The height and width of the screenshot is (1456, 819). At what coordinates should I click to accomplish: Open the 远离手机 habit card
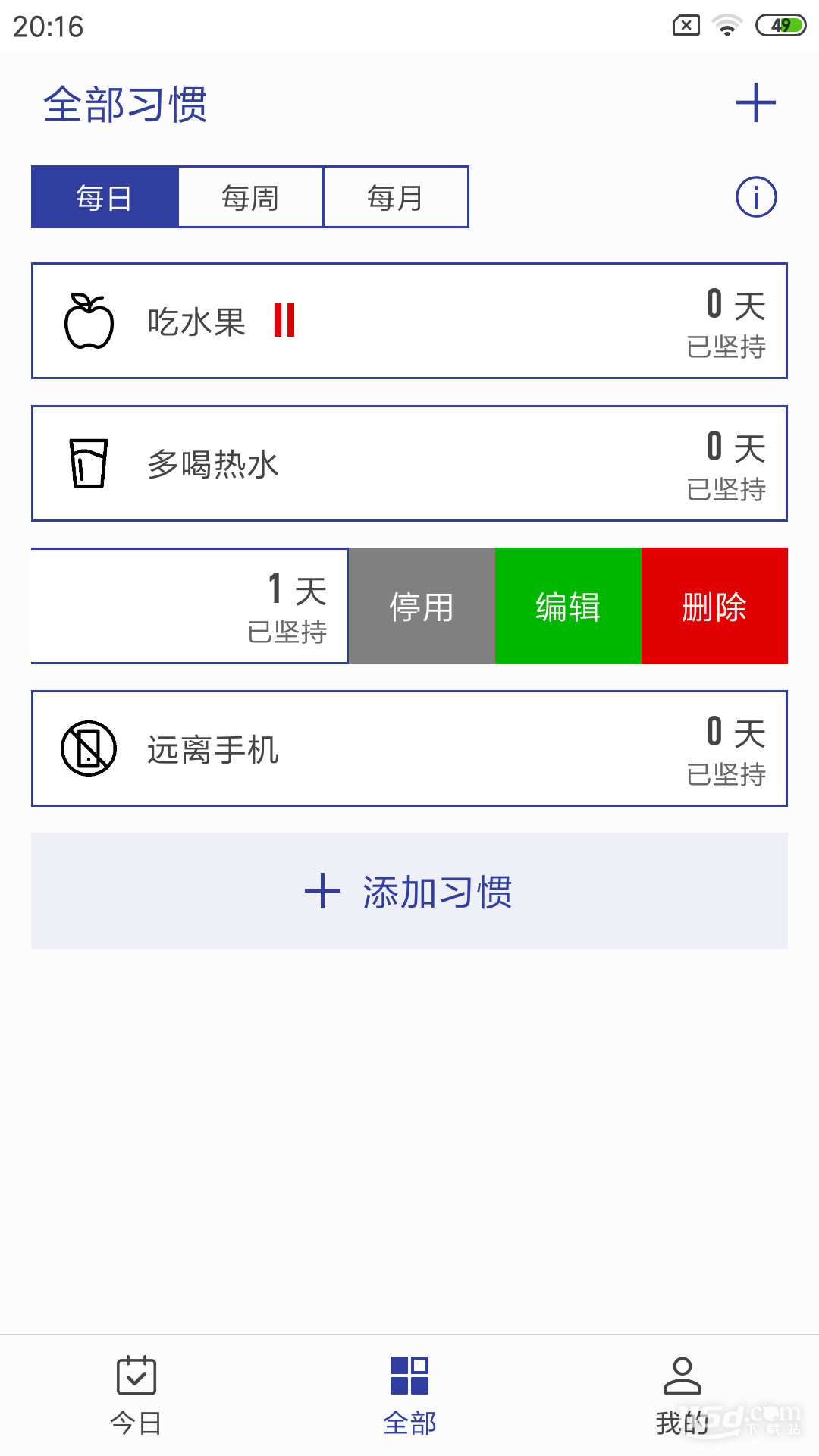409,748
